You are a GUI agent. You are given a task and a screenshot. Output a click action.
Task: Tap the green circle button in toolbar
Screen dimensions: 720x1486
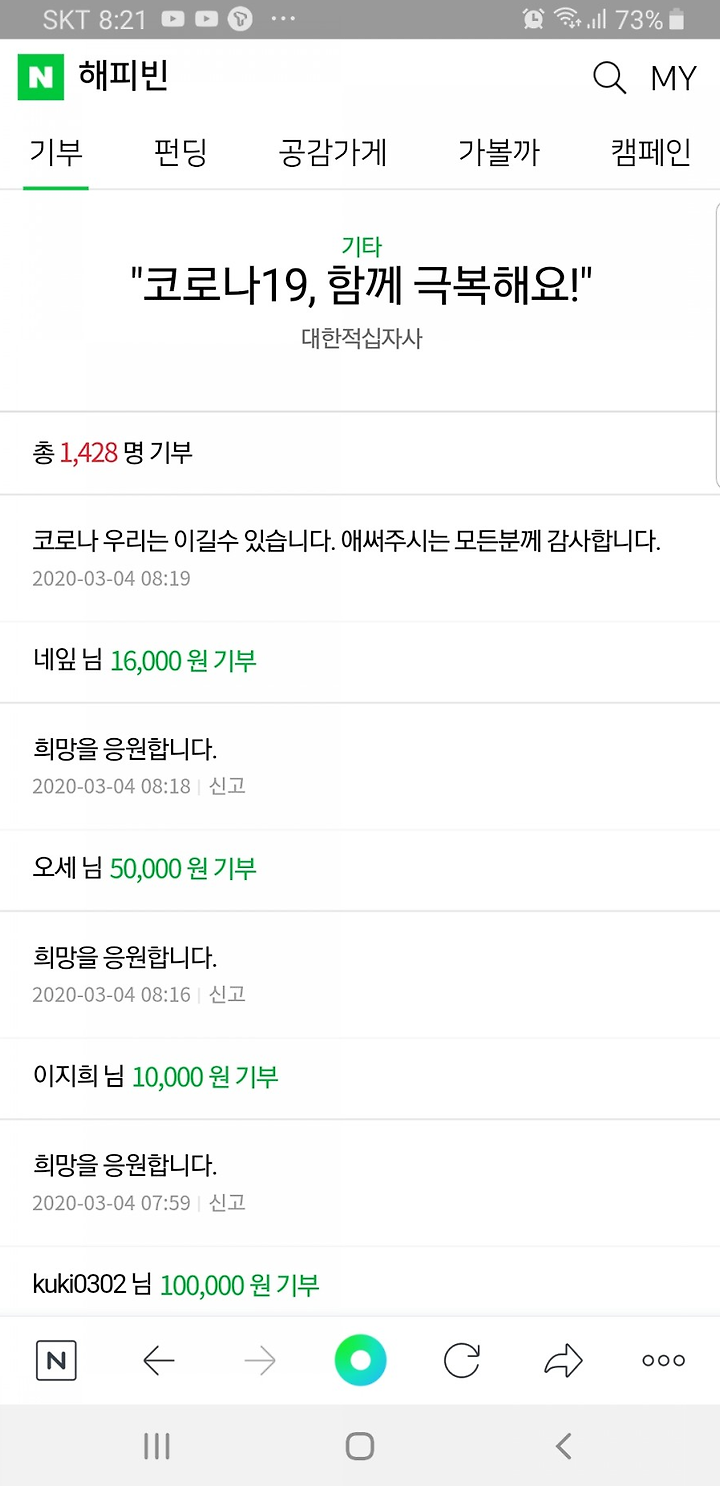click(x=360, y=1360)
